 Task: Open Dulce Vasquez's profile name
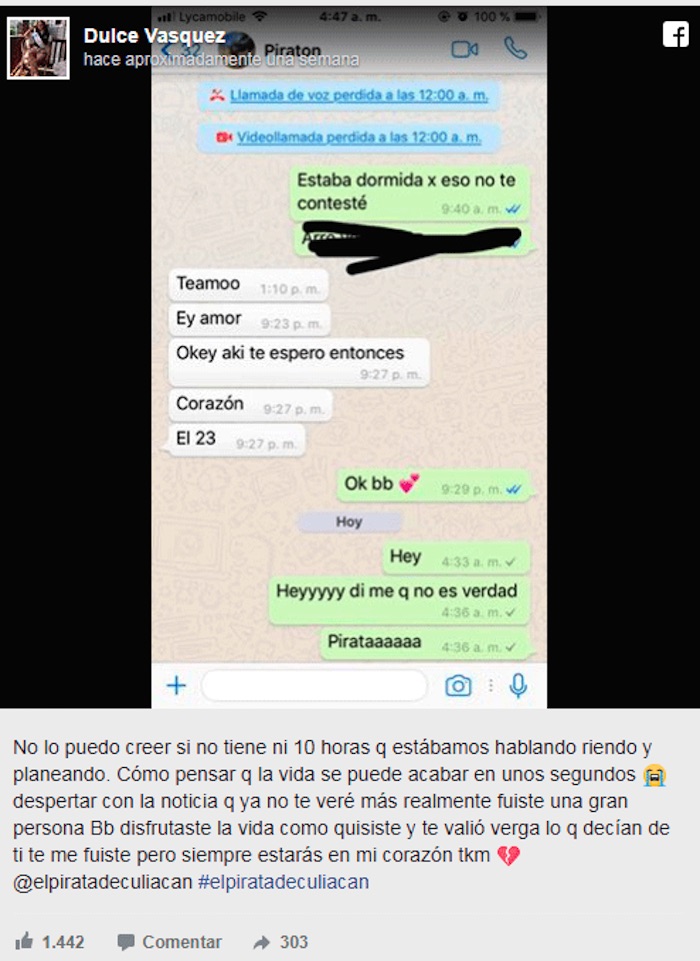tap(153, 36)
